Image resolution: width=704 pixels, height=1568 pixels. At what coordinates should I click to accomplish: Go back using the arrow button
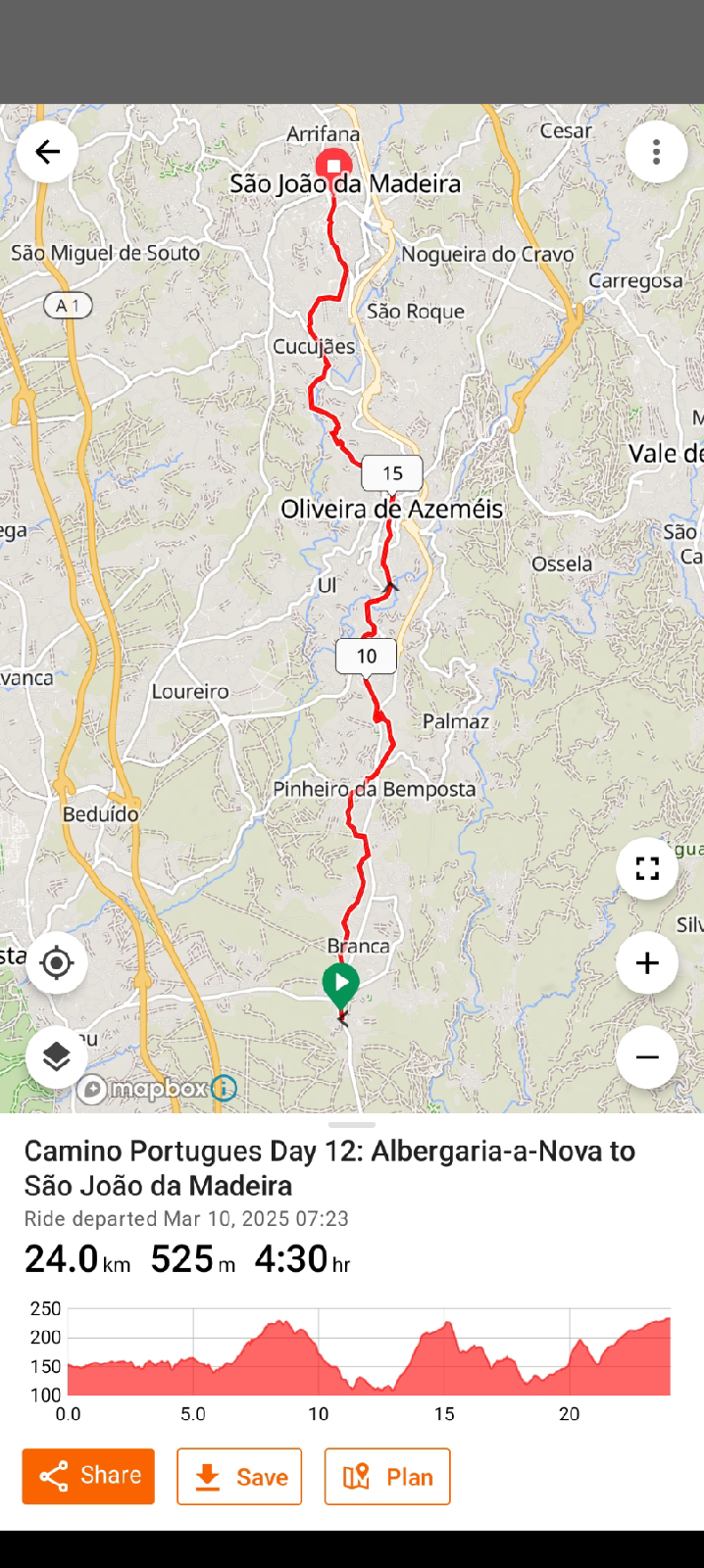[x=47, y=152]
